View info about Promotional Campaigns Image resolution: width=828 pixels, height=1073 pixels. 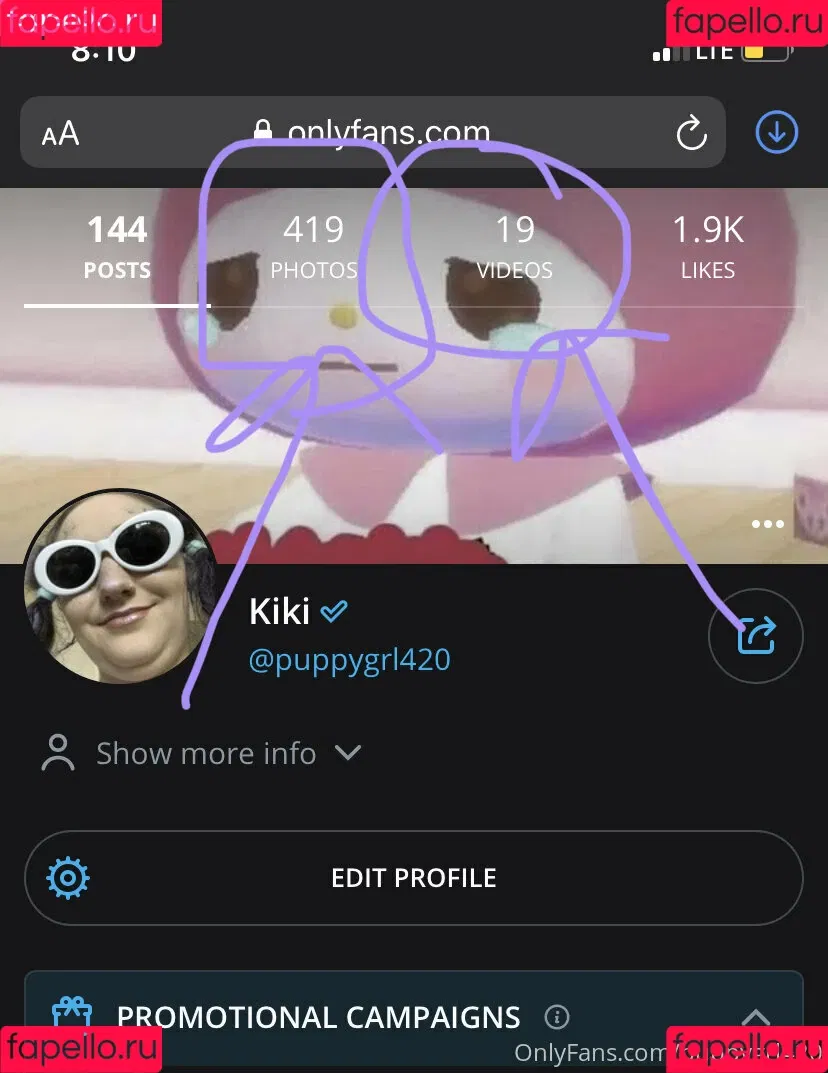click(x=557, y=1018)
